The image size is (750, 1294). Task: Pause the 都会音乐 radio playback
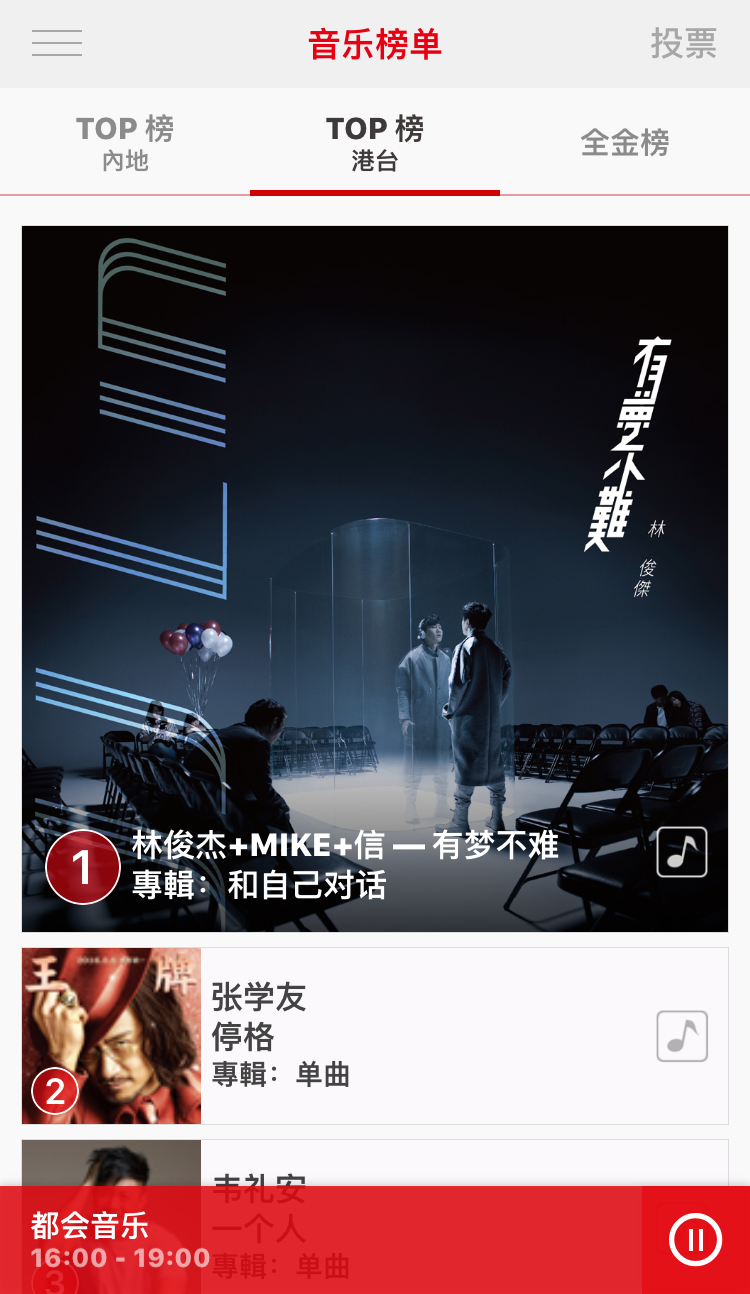[x=695, y=1240]
